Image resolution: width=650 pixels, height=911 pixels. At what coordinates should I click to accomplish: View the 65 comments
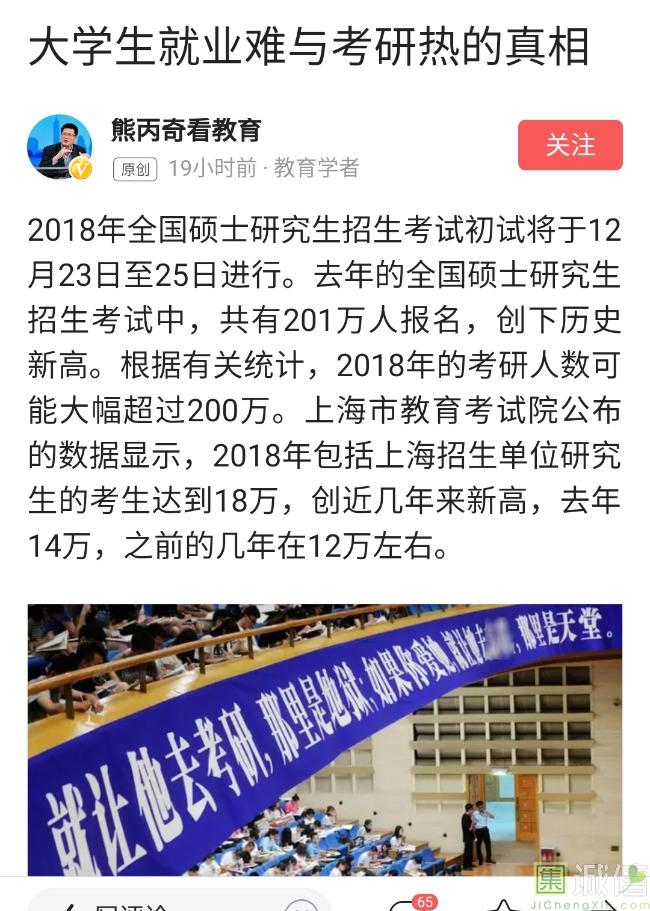[412, 904]
